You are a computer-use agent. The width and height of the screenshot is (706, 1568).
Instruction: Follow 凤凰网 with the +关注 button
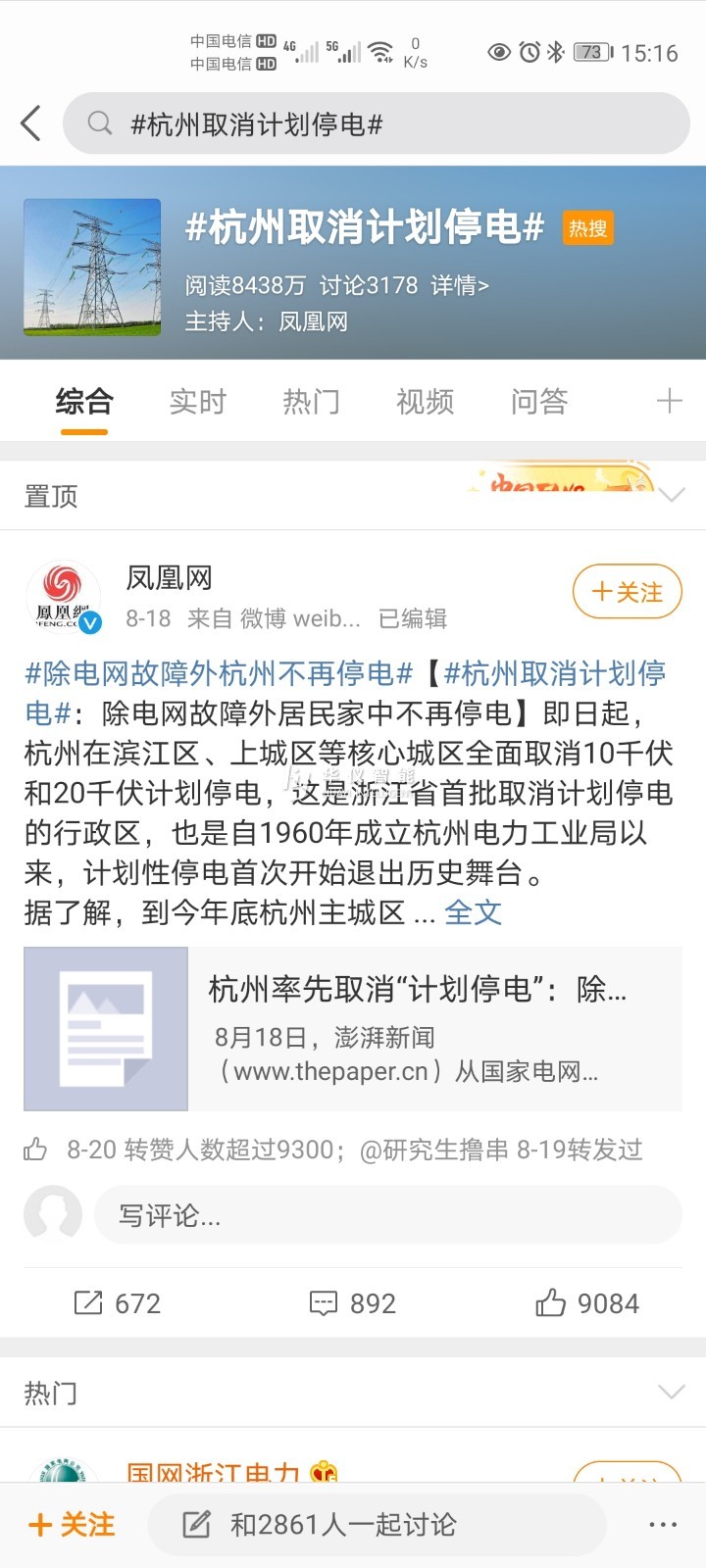(x=627, y=592)
